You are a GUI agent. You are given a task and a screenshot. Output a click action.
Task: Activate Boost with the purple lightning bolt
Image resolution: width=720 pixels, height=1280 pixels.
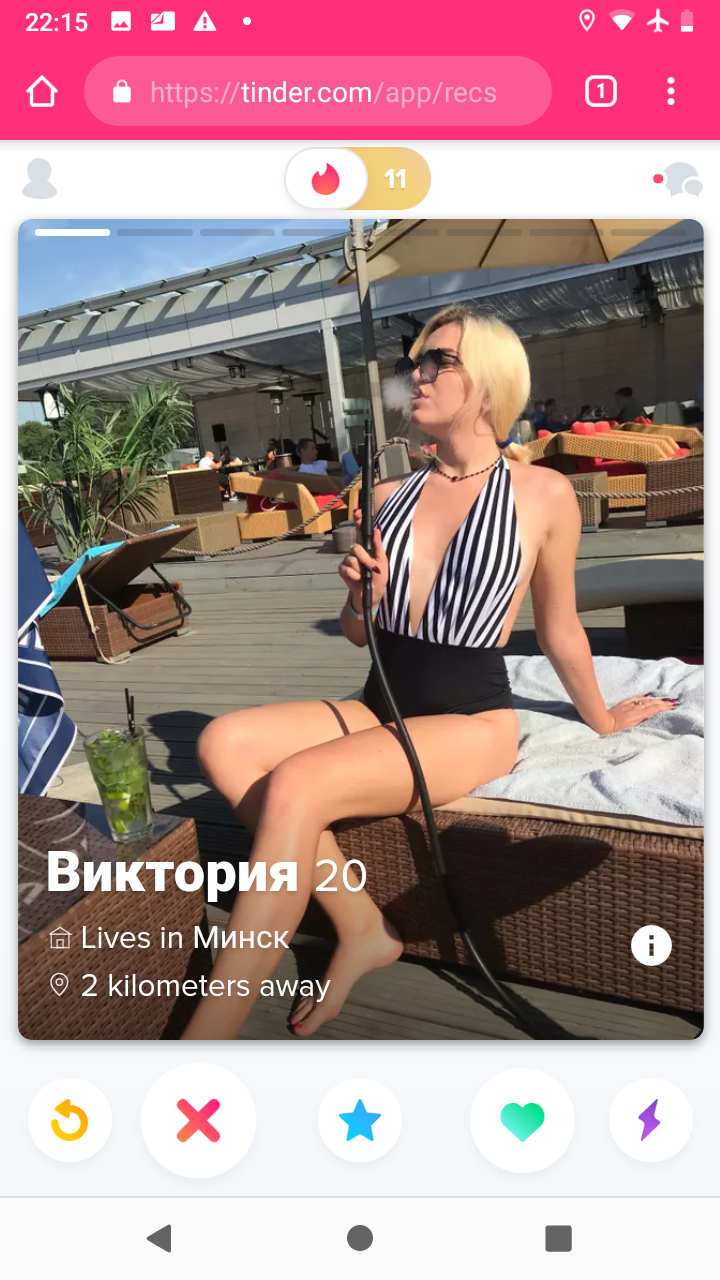(x=650, y=1120)
